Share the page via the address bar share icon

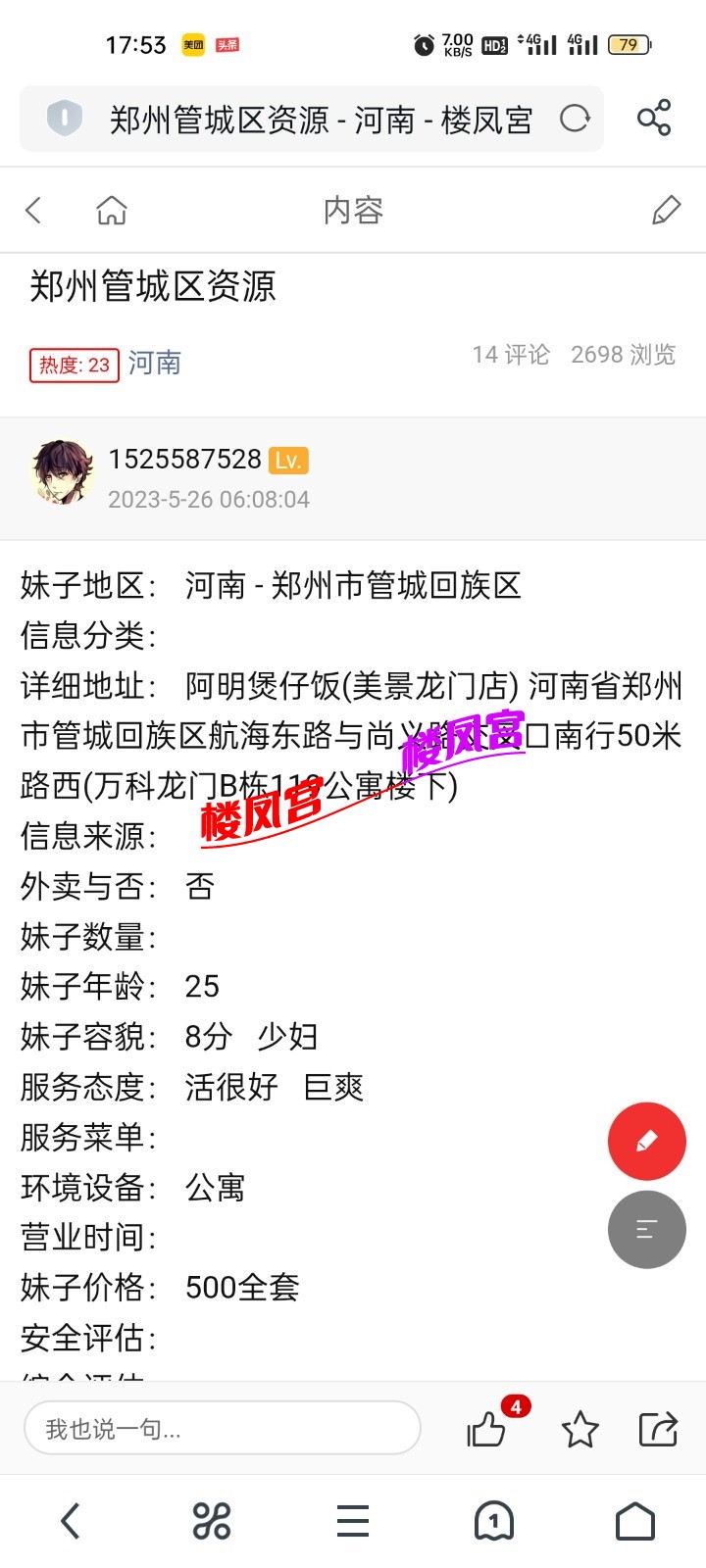tap(652, 118)
